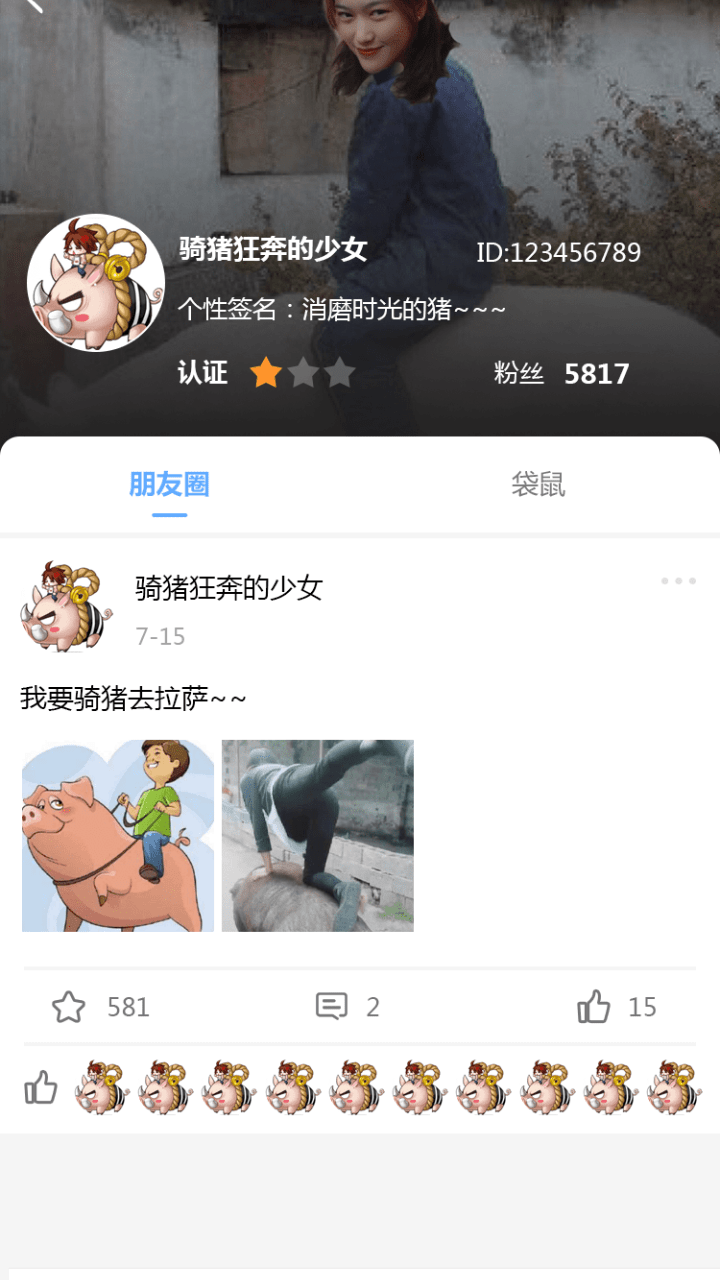Open the photo of person climbing a pig
Screen dimensions: 720x1280
(317, 836)
